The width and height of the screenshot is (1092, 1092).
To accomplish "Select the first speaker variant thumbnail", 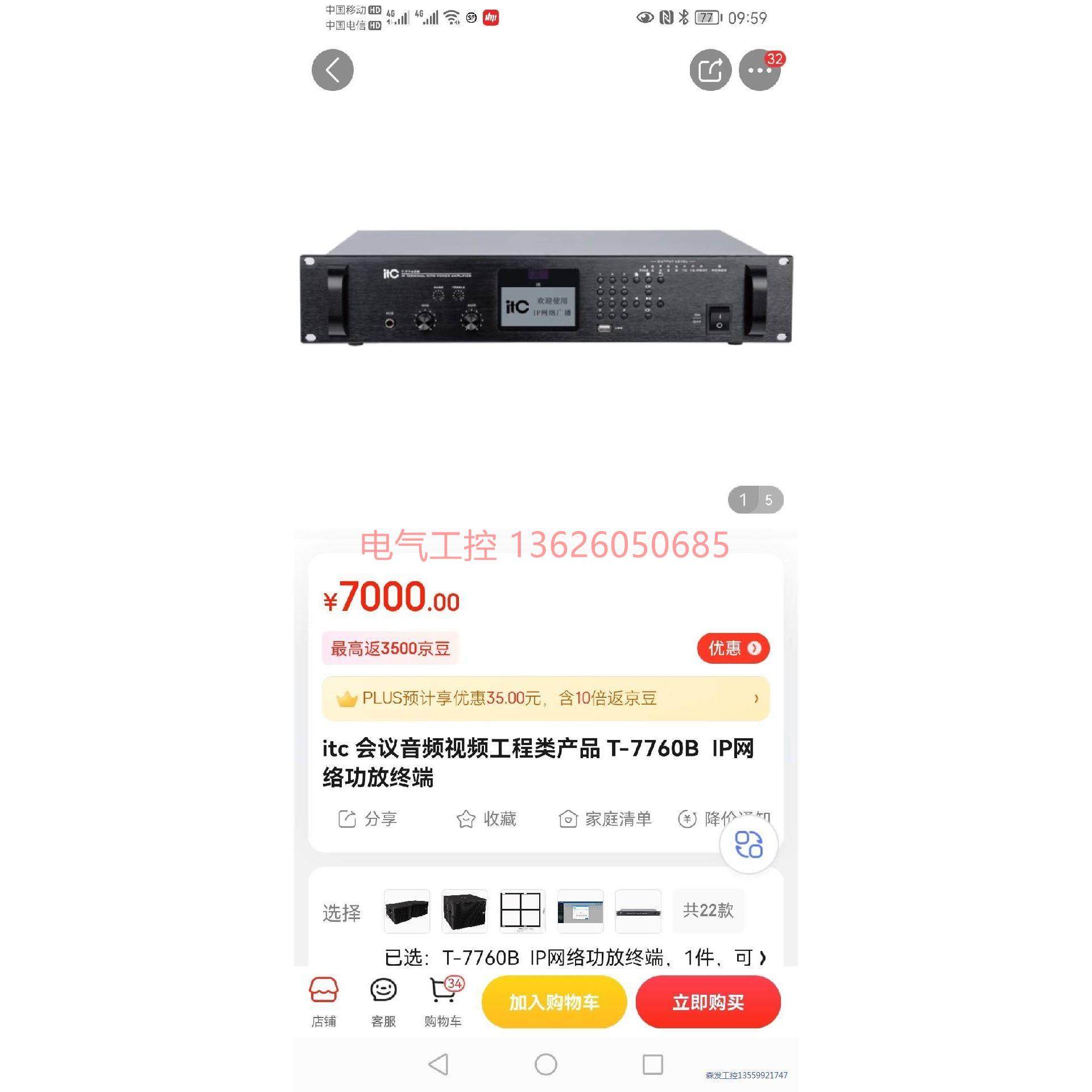I will [x=407, y=911].
